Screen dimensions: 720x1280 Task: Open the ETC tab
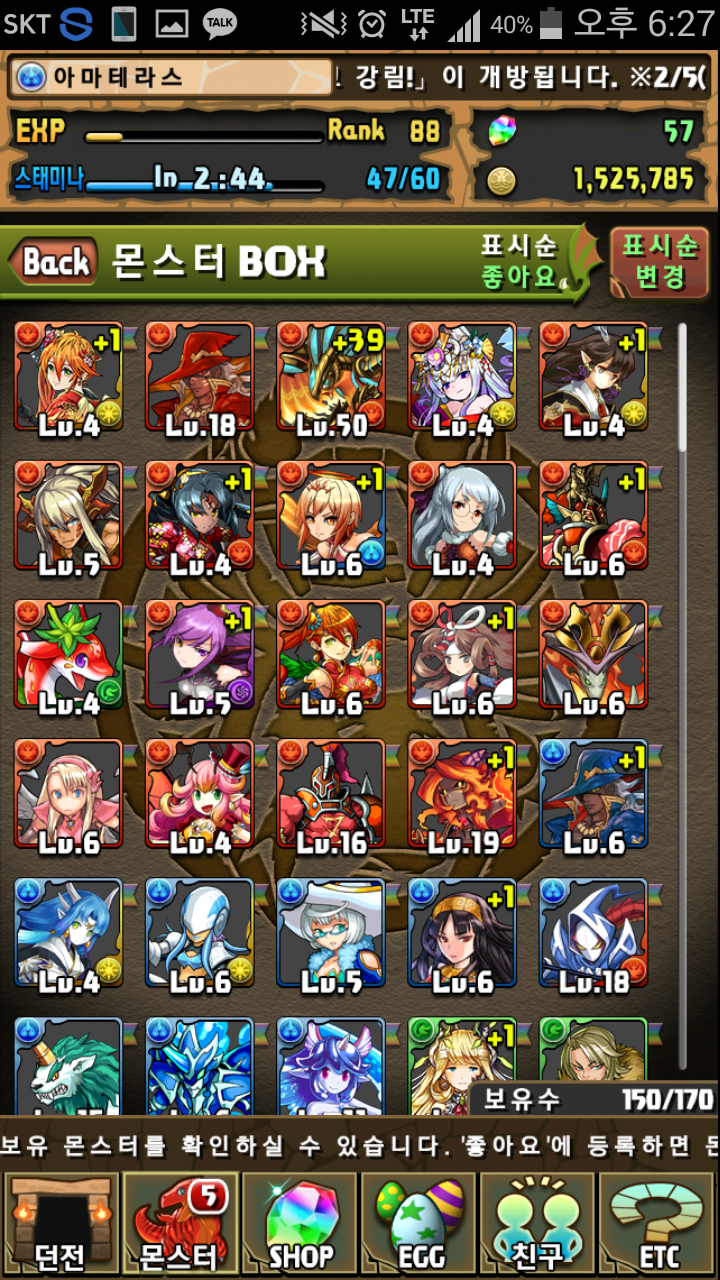pyautogui.click(x=658, y=1226)
